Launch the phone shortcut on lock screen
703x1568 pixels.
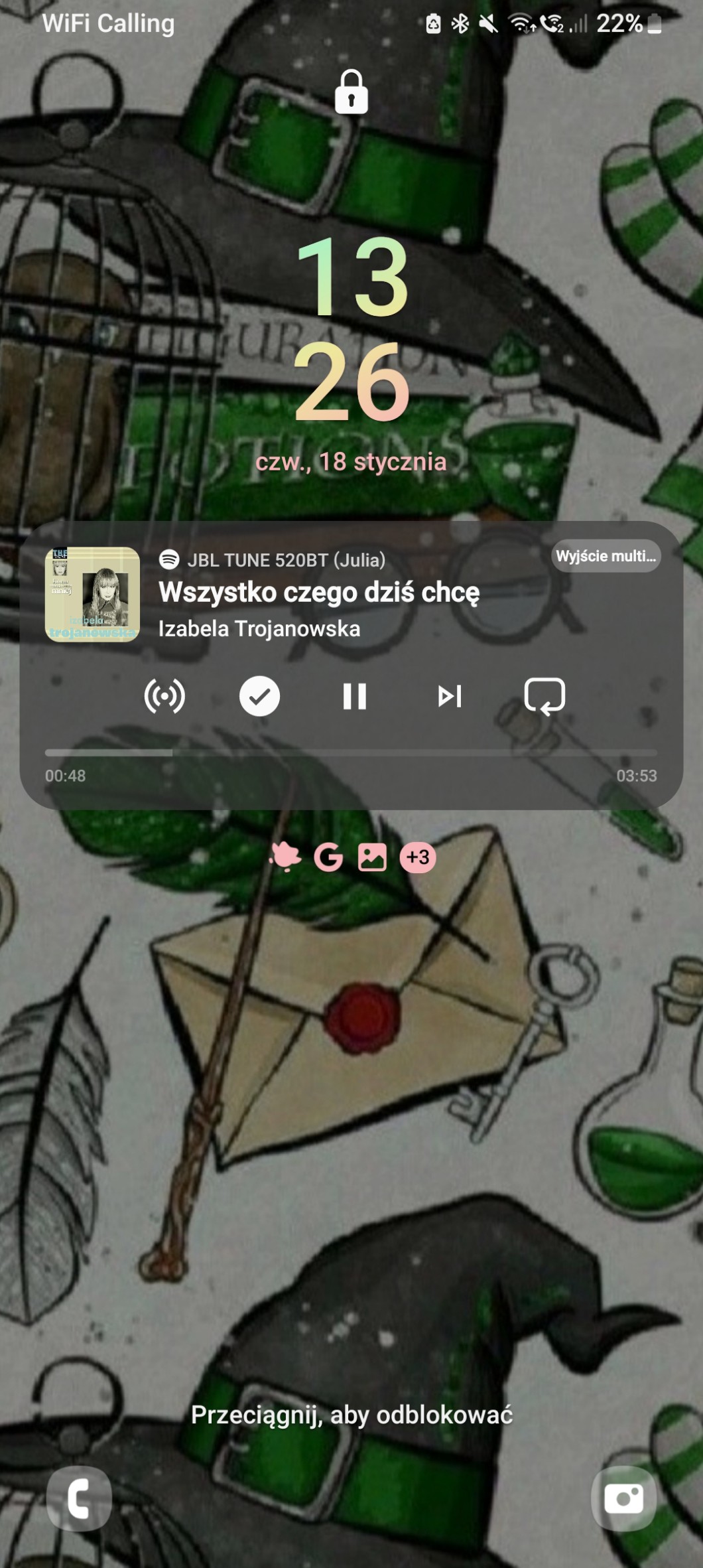point(79,1498)
